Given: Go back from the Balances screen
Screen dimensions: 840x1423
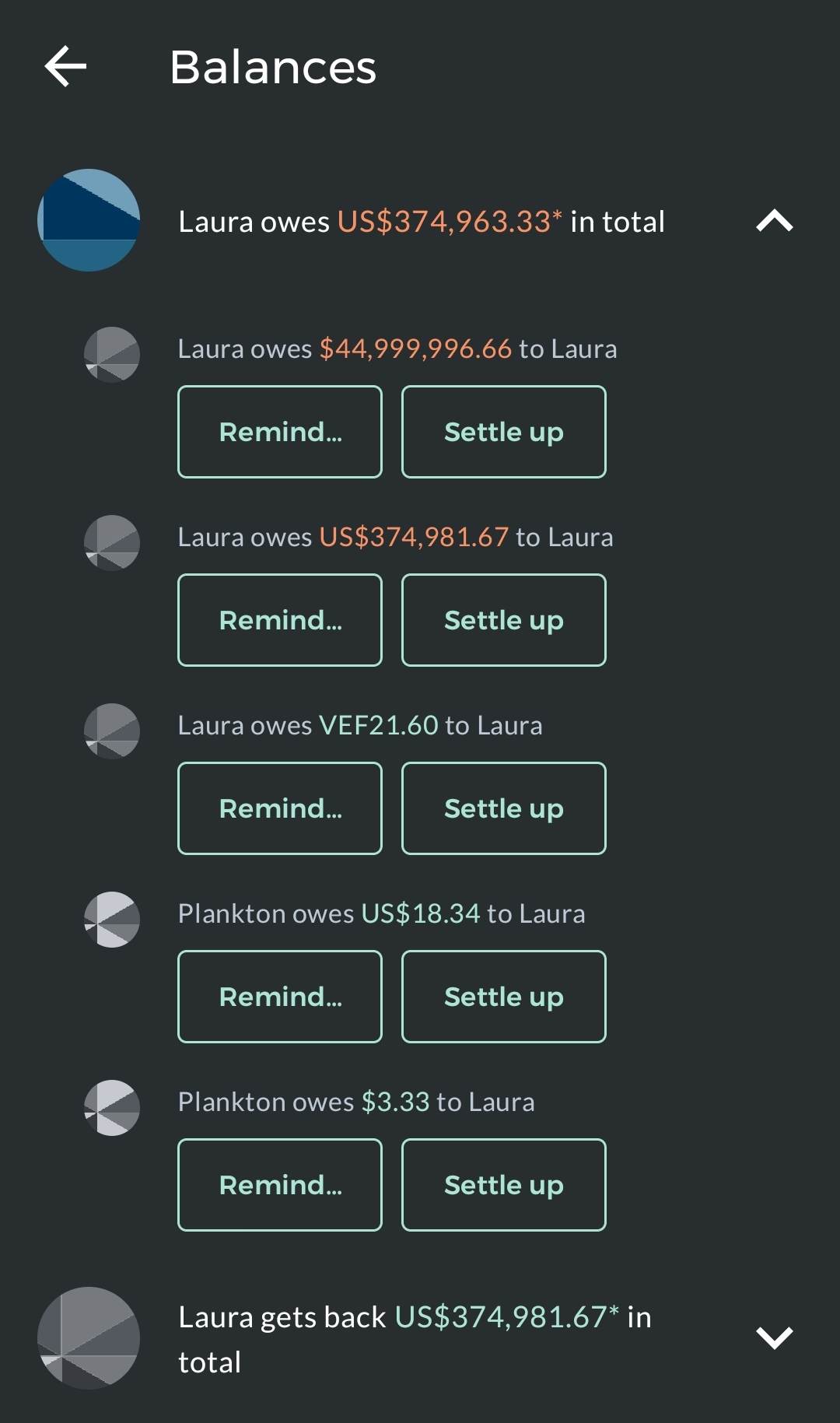Looking at the screenshot, I should pos(65,66).
